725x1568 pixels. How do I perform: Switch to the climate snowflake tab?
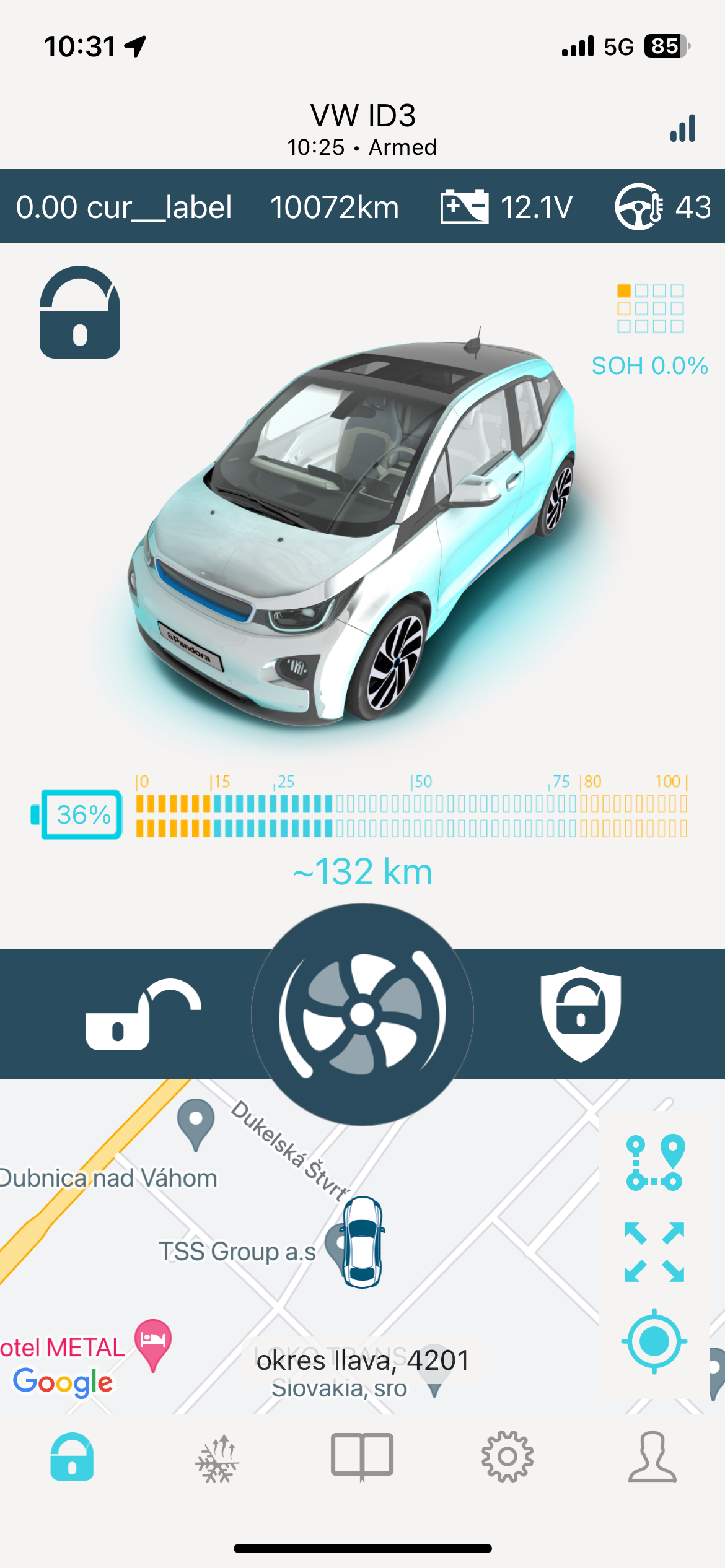(x=217, y=1458)
